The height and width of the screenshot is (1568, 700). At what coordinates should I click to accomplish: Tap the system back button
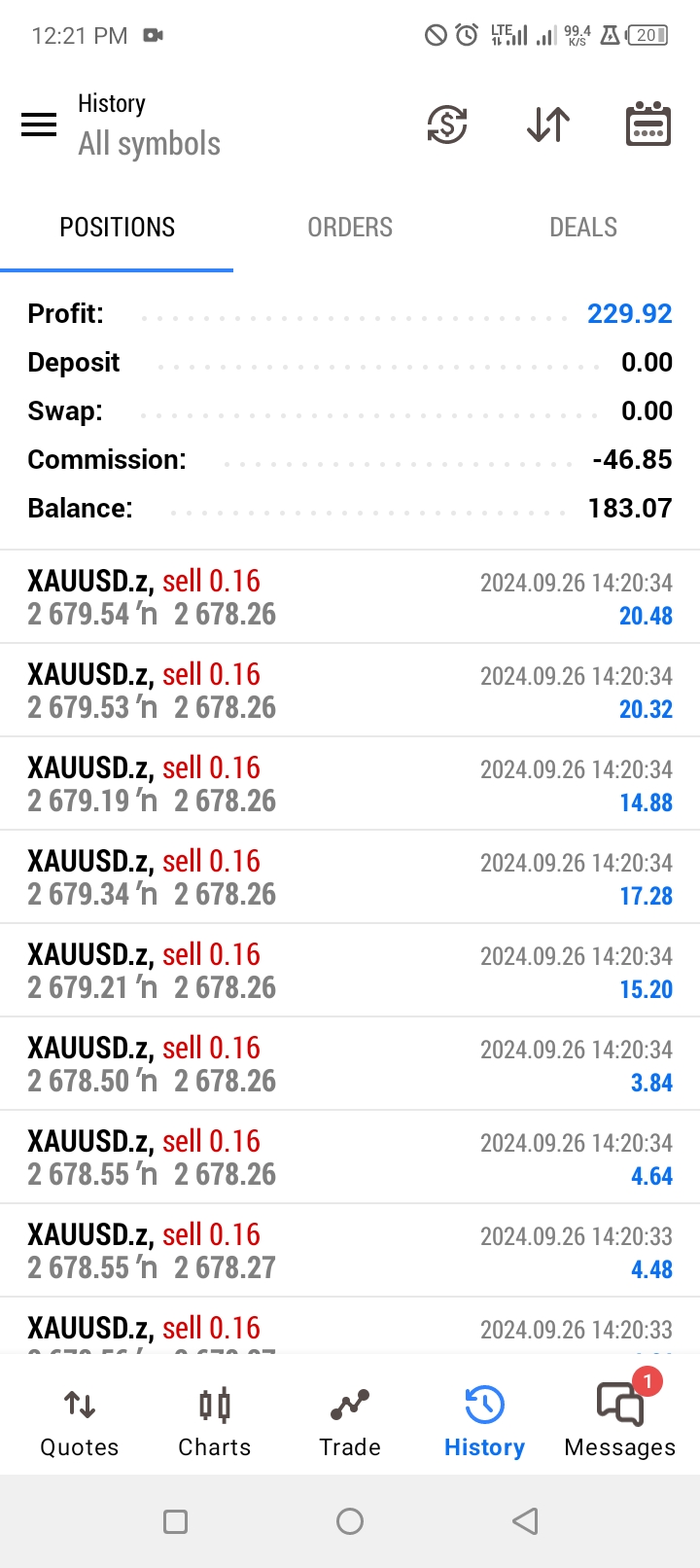pos(525,1521)
